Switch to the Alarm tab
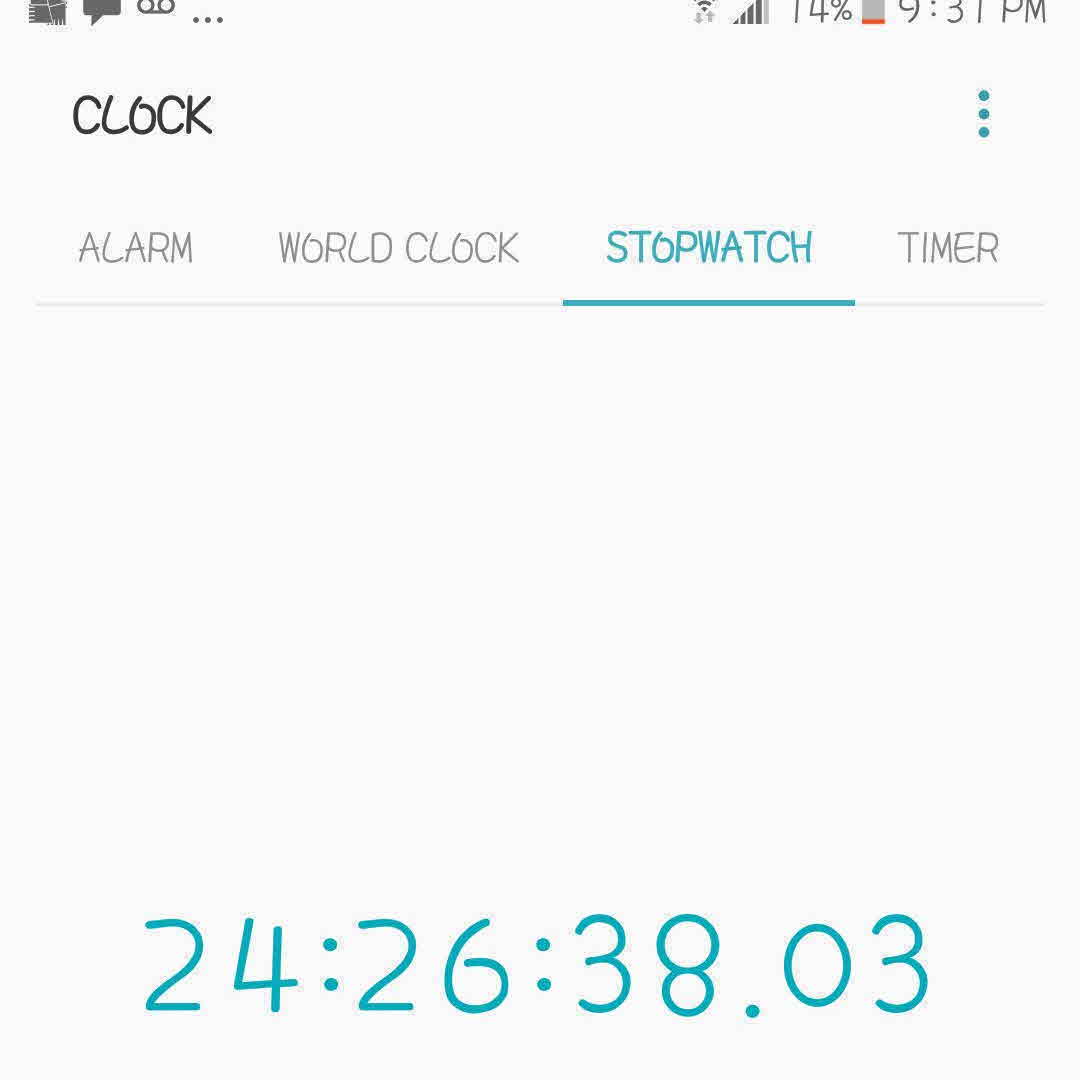Screen dimensions: 1080x1080 point(136,248)
